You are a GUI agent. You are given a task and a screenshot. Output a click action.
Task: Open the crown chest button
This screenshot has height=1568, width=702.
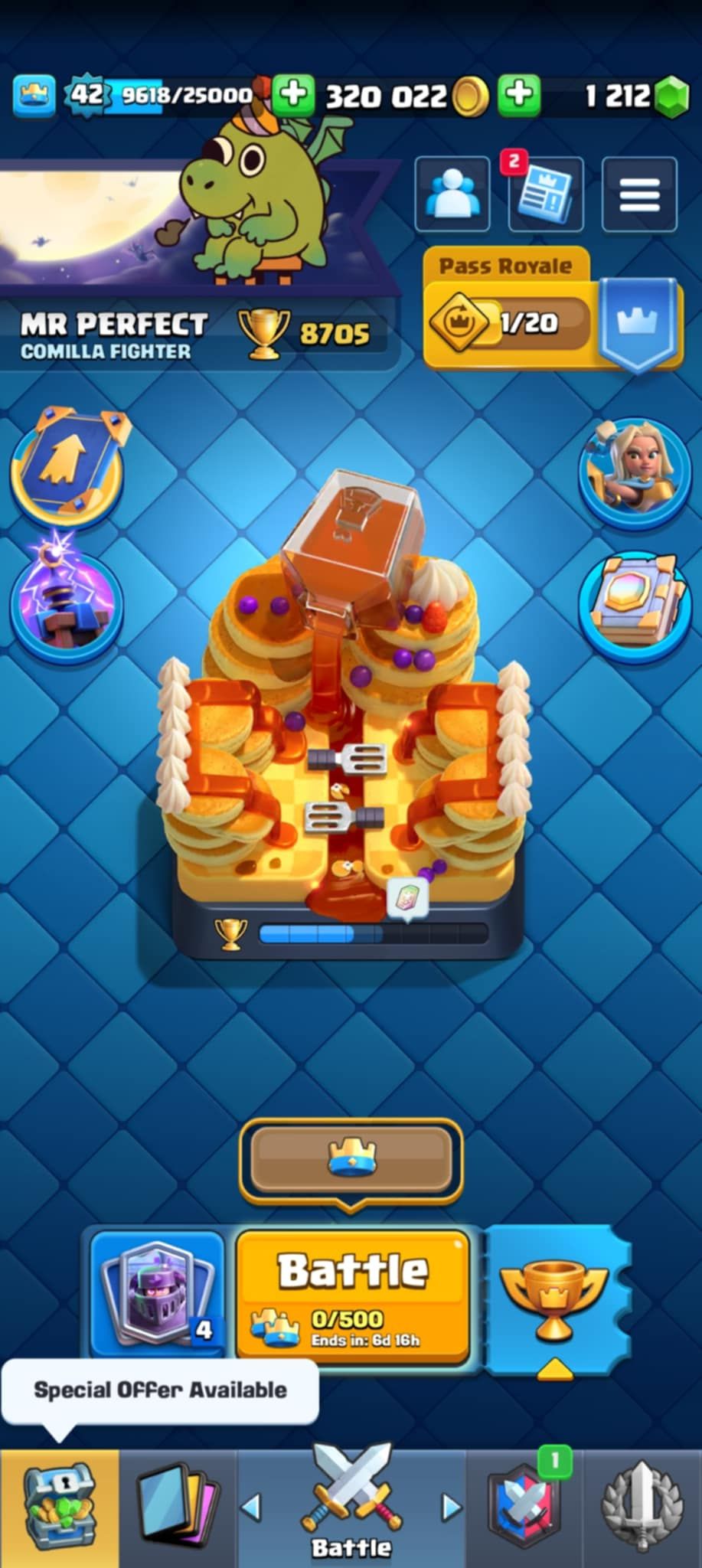click(351, 1158)
